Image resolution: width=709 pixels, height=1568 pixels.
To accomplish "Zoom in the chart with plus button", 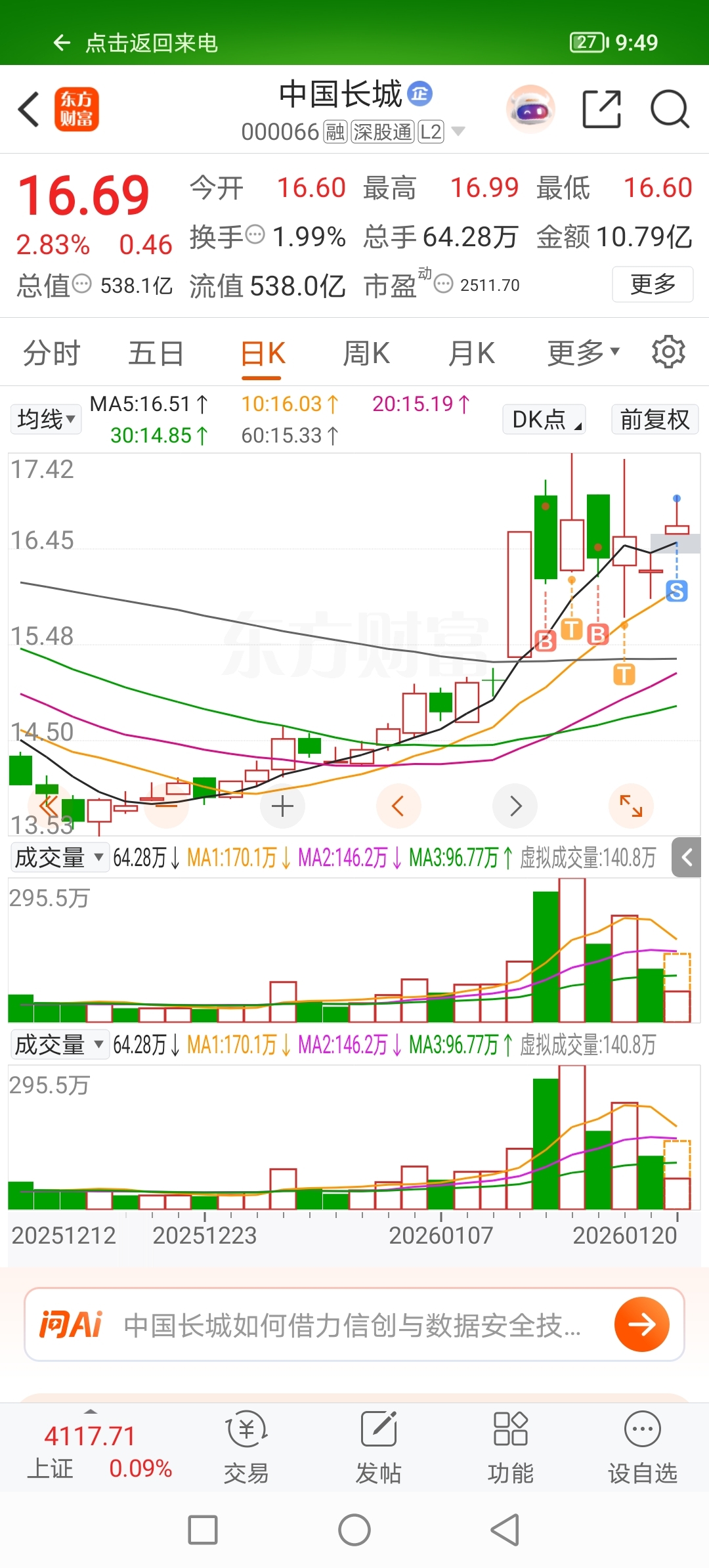I will point(282,806).
